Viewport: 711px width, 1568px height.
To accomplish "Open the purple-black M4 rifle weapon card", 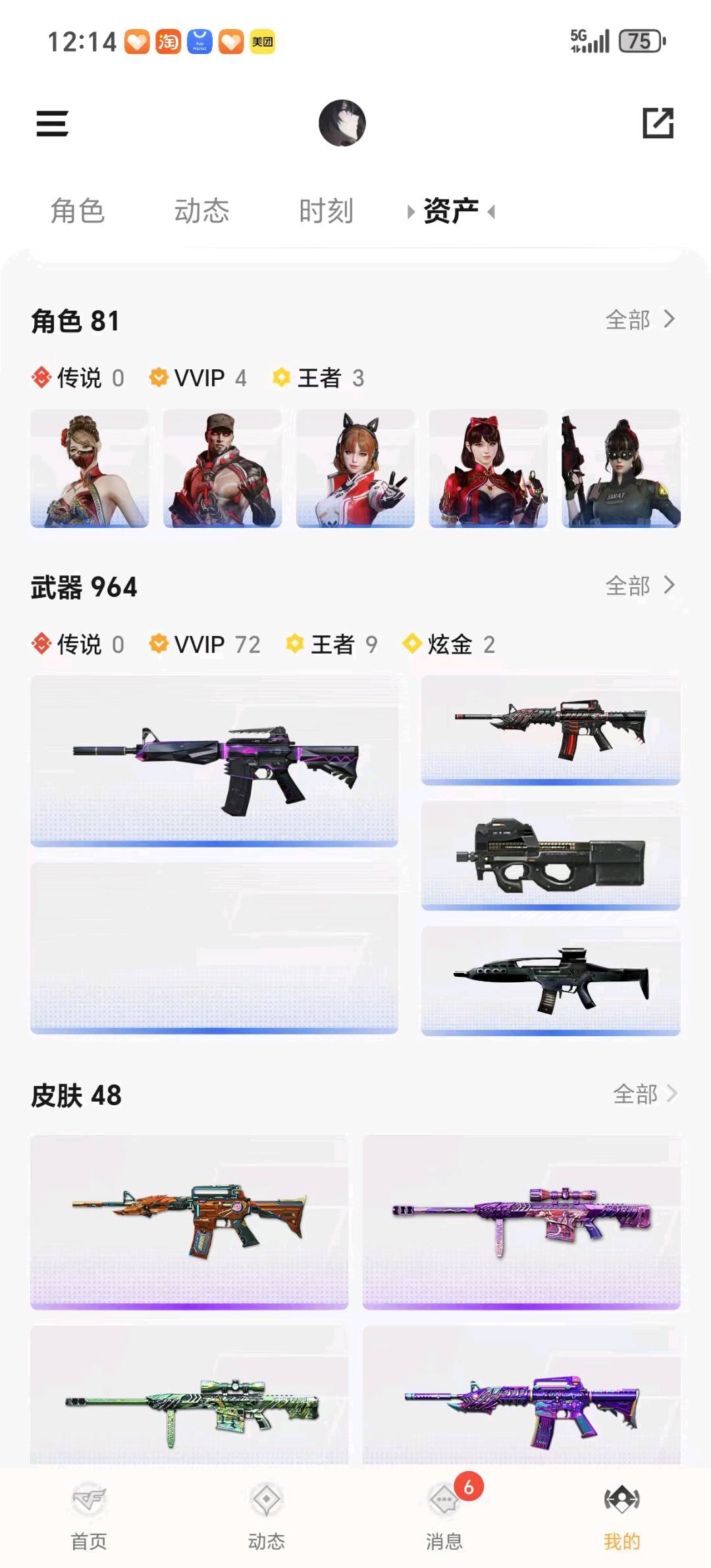I will point(214,761).
